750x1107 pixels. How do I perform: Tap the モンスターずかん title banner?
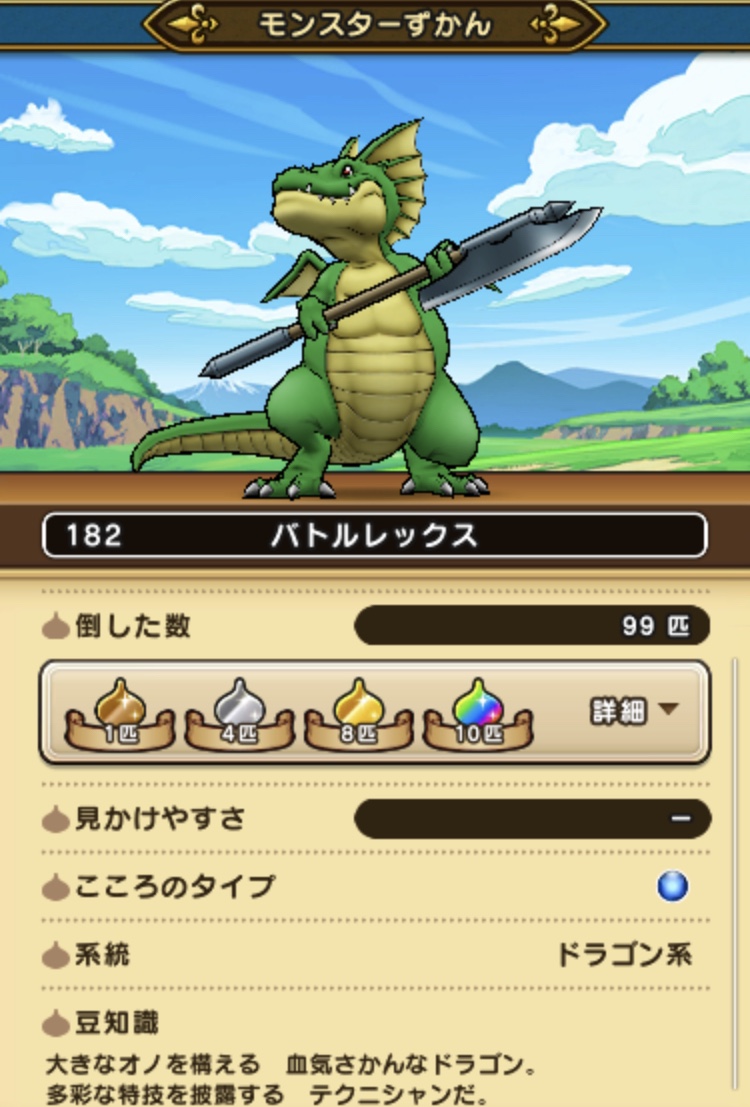(375, 25)
